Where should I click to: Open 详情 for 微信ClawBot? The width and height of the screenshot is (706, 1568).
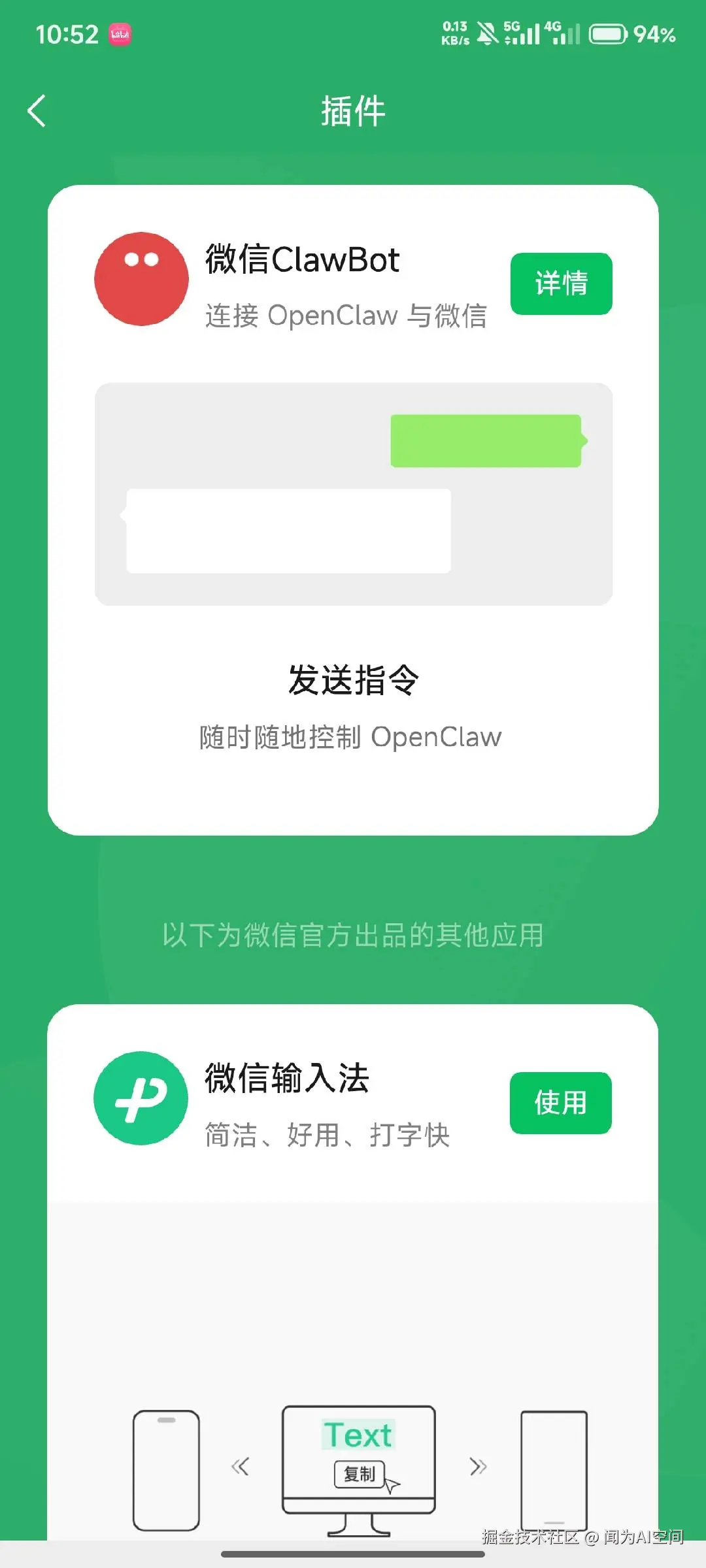click(x=561, y=284)
